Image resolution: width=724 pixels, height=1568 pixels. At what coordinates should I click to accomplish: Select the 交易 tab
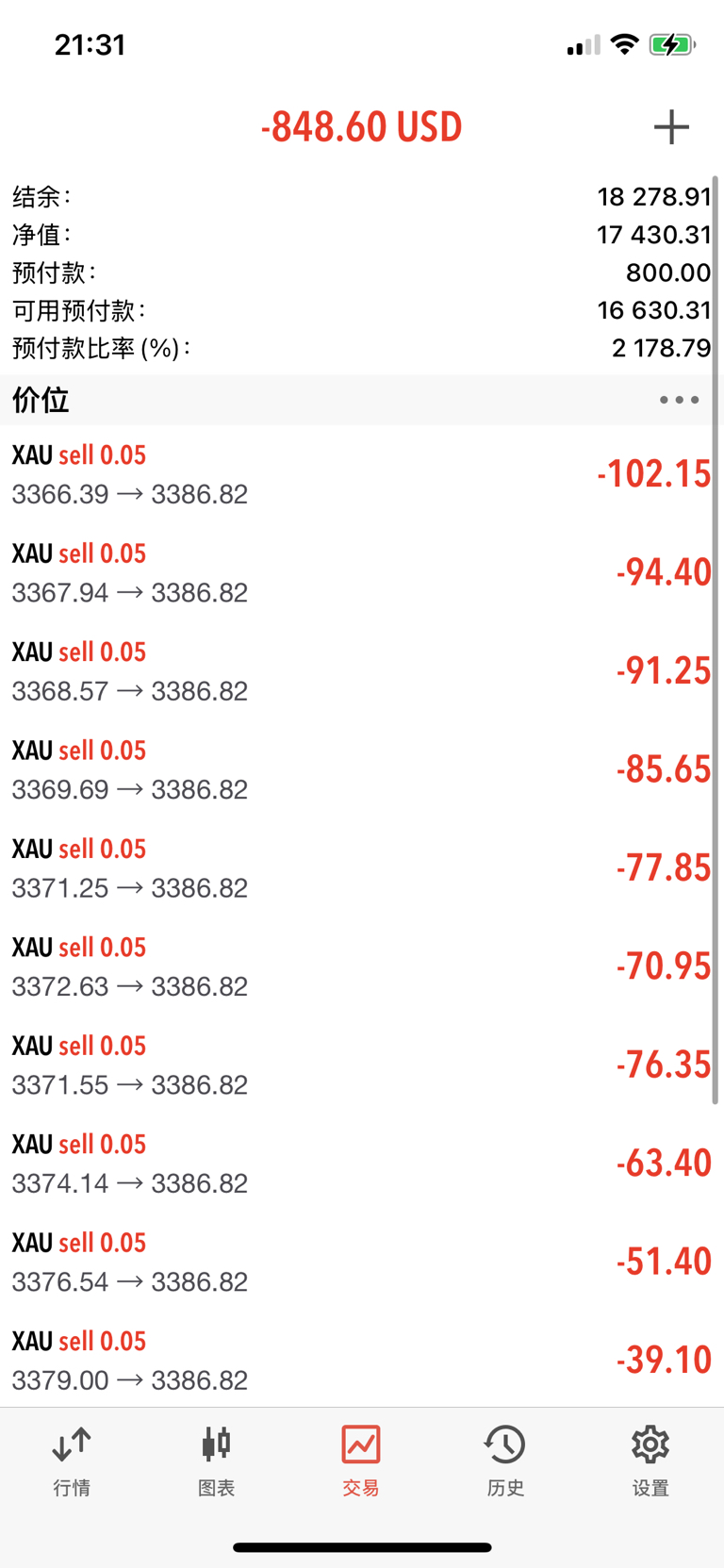click(x=361, y=1461)
